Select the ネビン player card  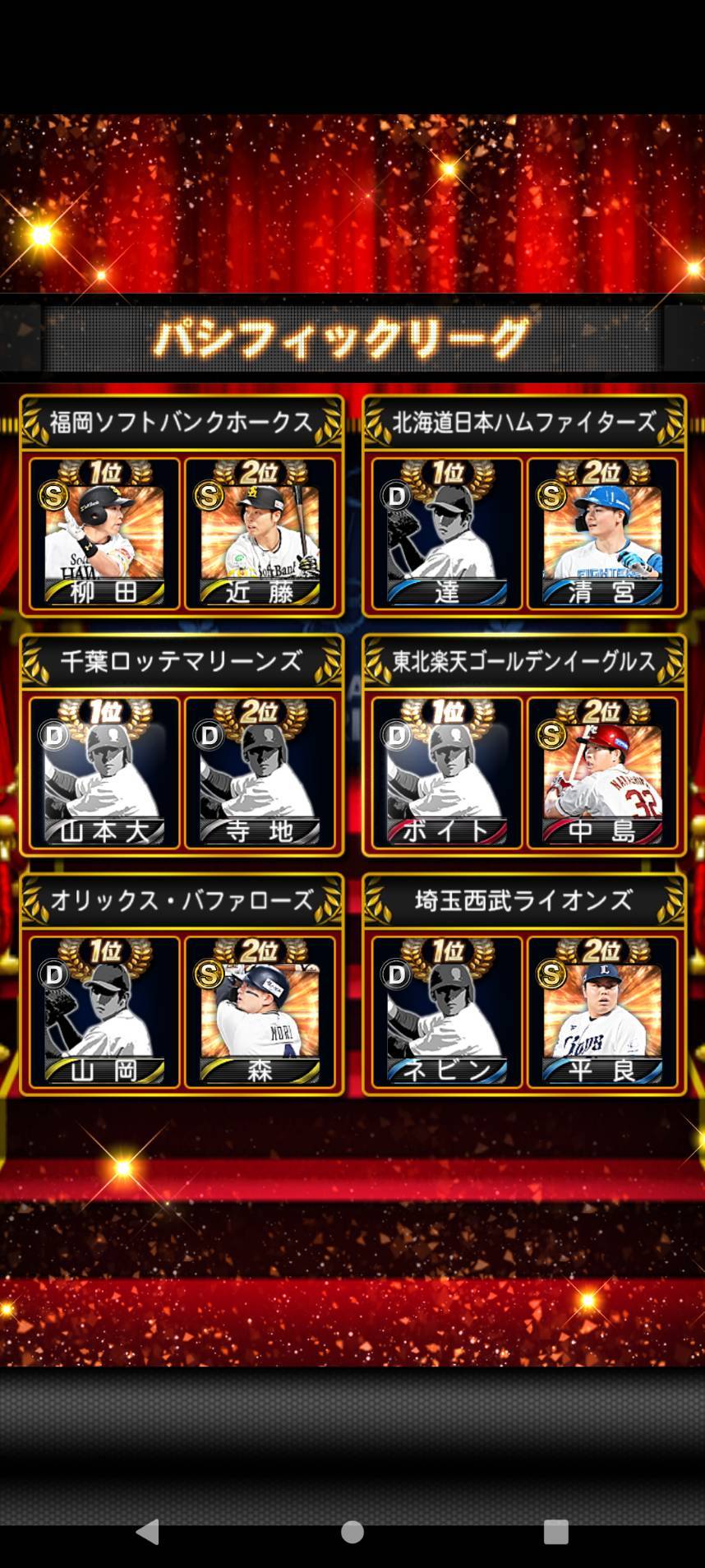click(447, 1012)
